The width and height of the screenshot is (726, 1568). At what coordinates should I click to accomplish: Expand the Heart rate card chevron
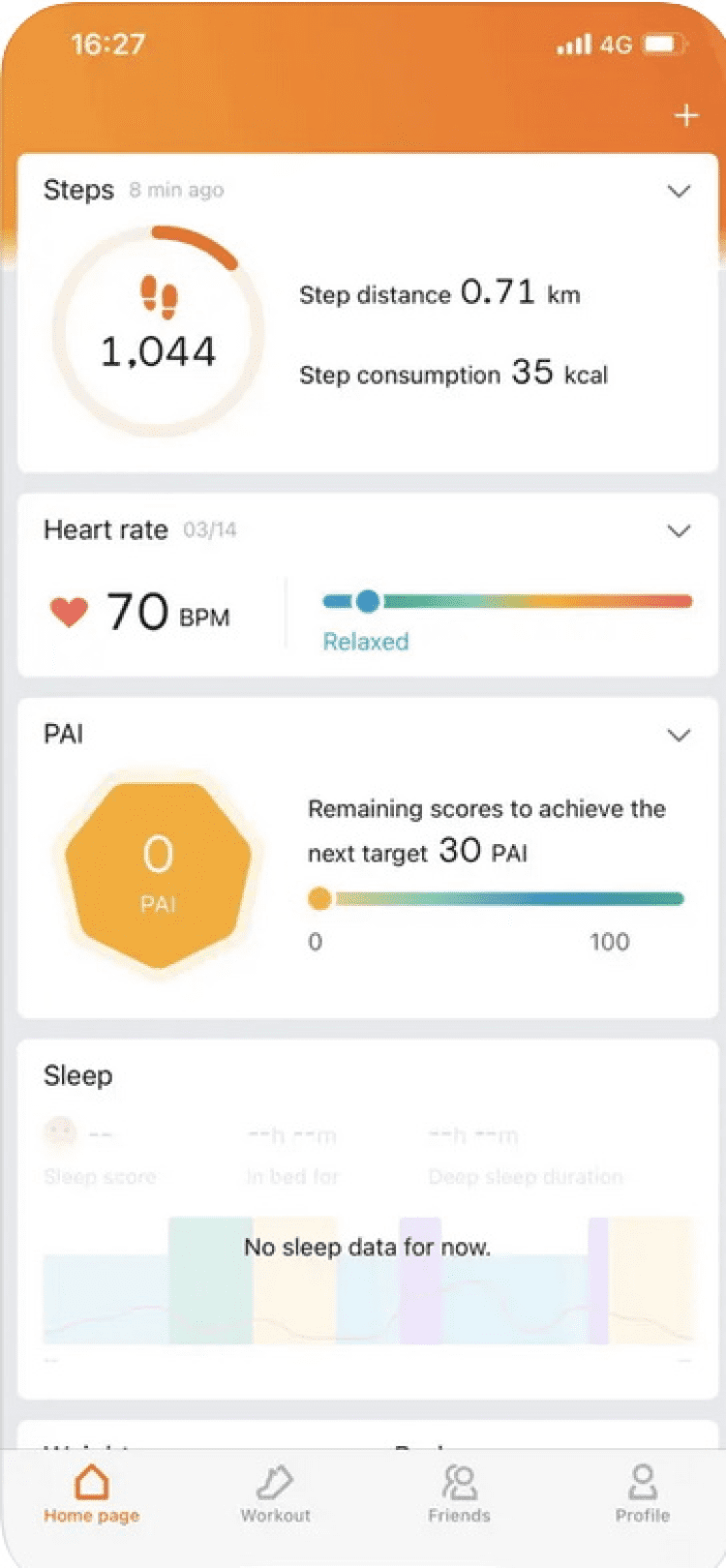point(680,530)
